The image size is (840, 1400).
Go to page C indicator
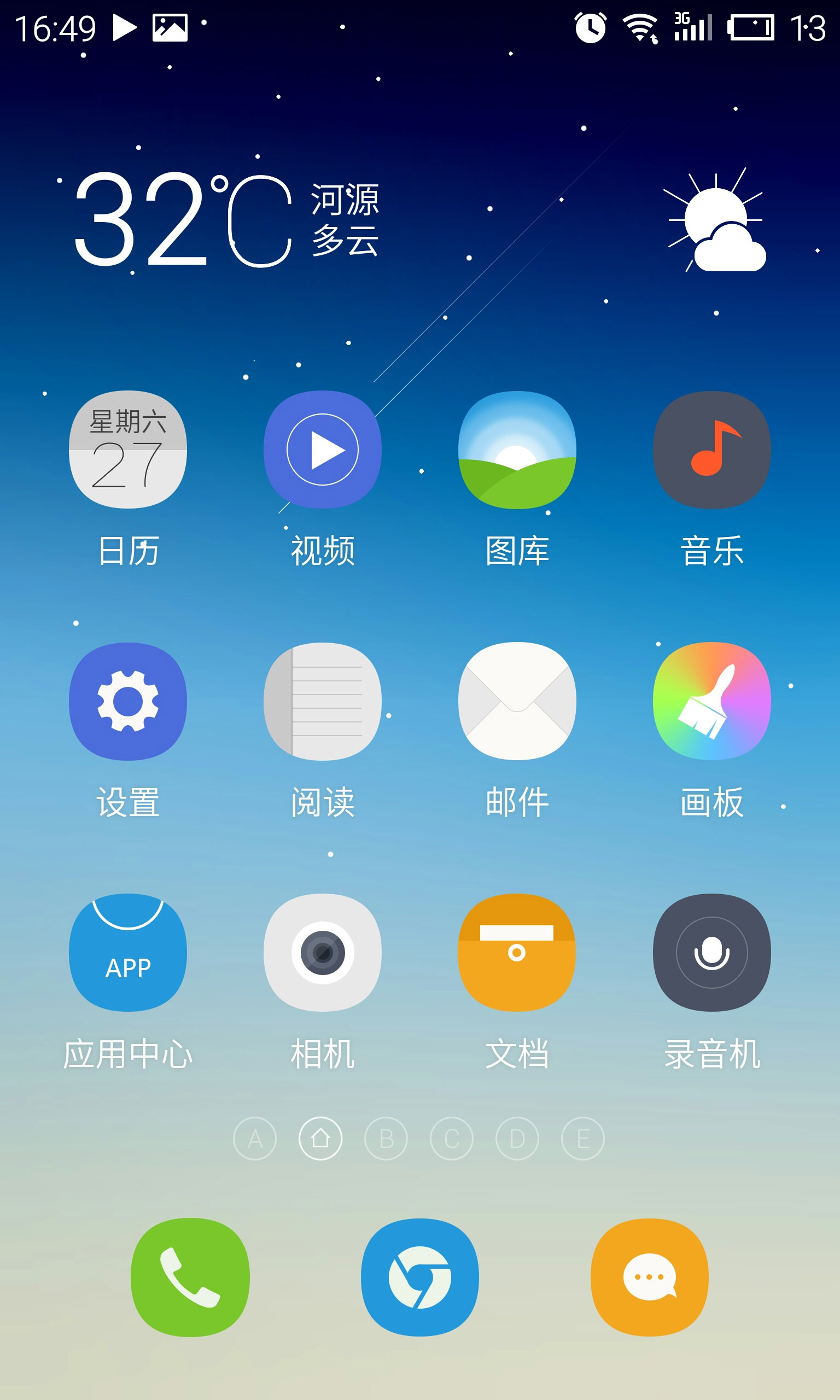tap(452, 1139)
